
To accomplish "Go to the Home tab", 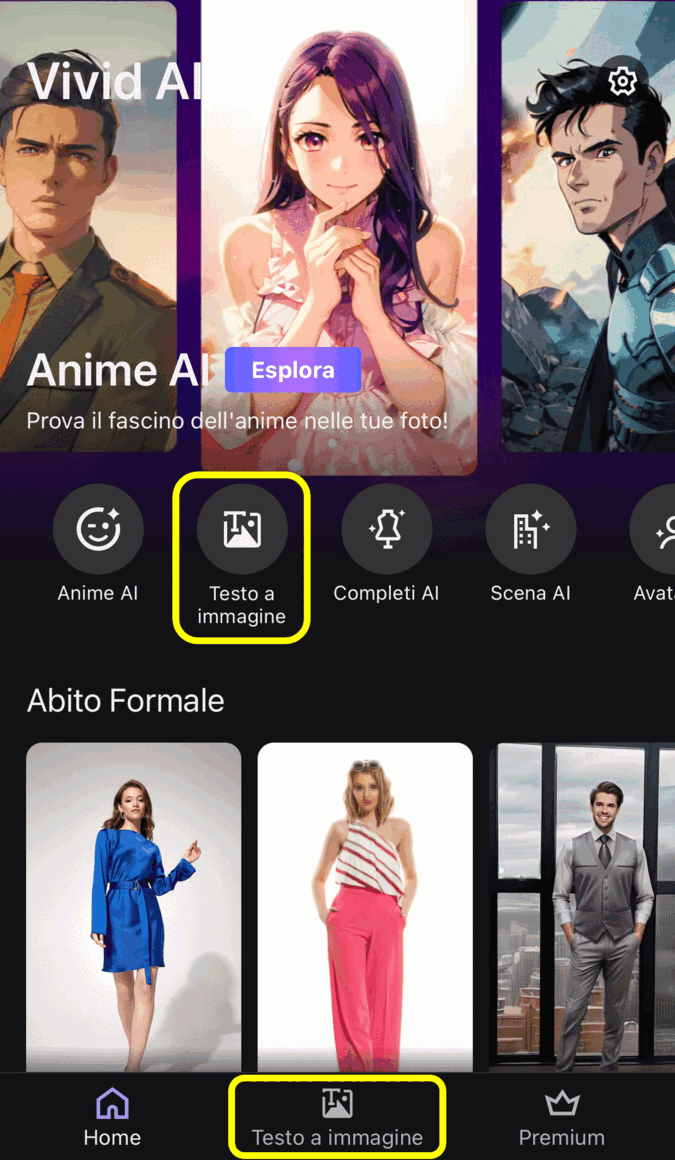I will (x=112, y=1118).
